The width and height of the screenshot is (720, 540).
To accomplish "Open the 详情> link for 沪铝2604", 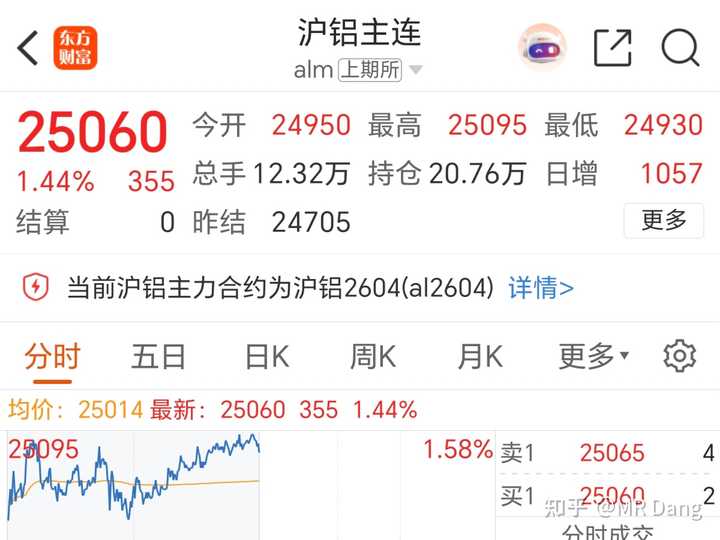I will pos(541,288).
